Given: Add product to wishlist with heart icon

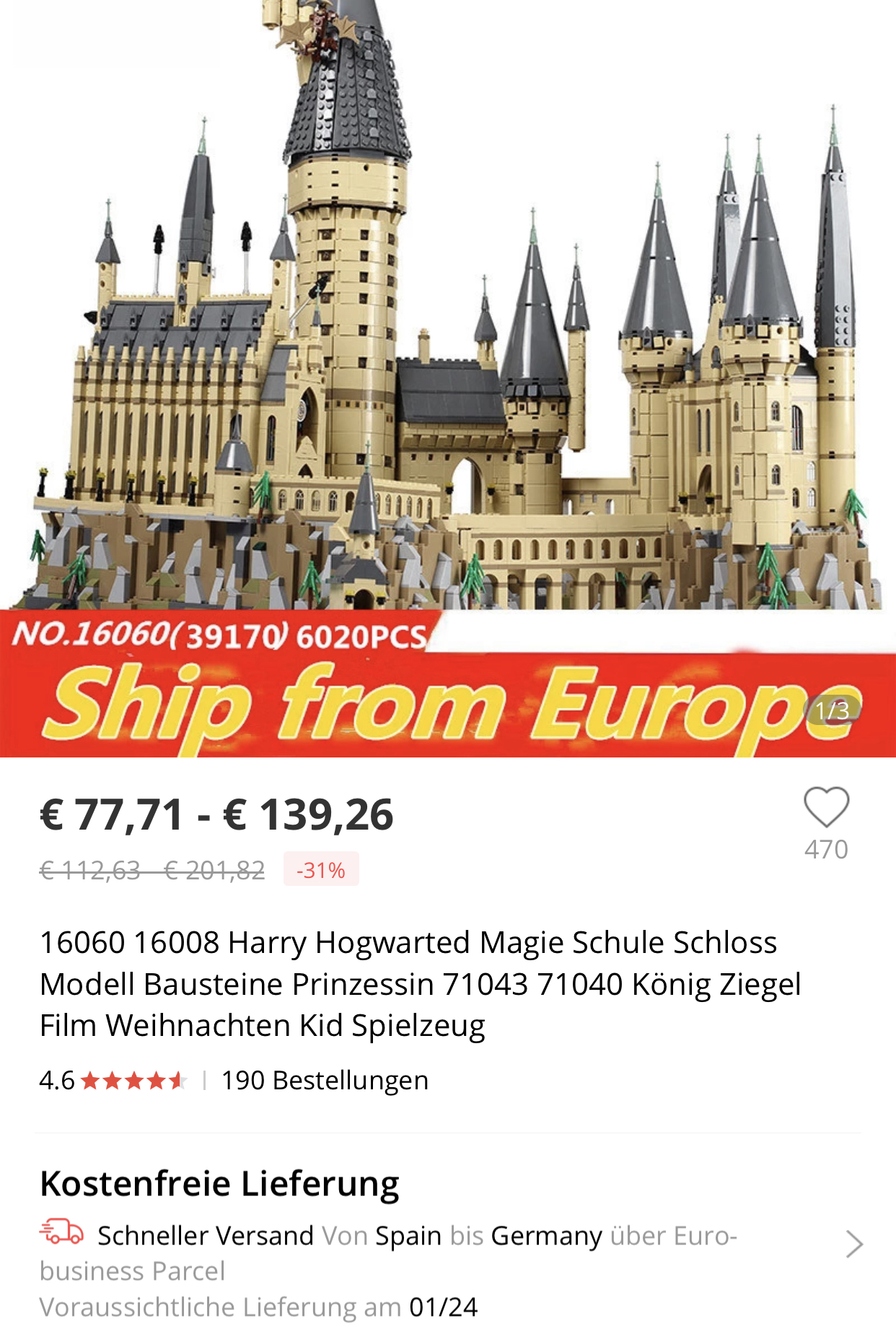Looking at the screenshot, I should [x=826, y=807].
